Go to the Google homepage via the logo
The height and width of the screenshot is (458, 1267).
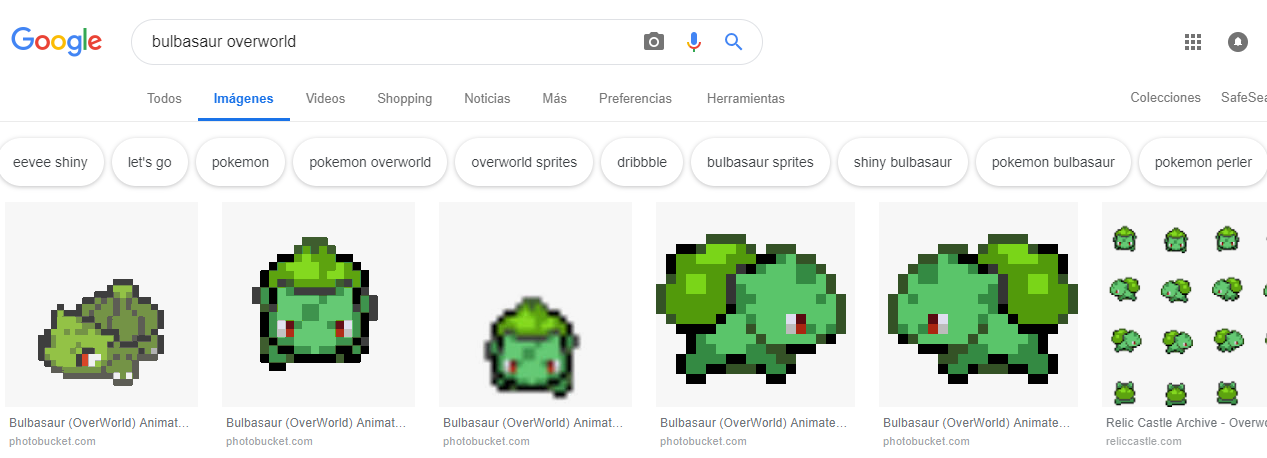57,41
